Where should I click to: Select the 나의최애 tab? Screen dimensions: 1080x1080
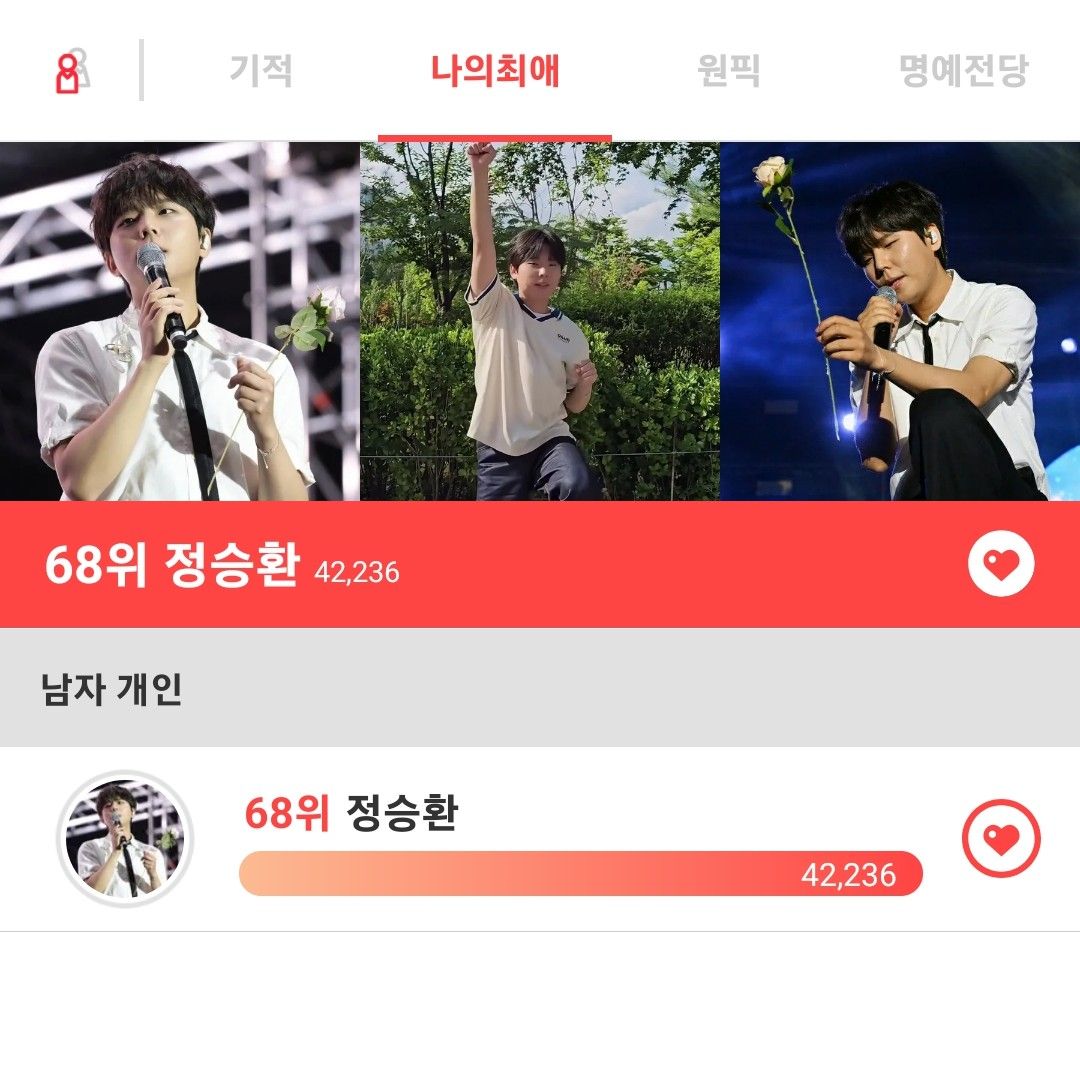(495, 71)
